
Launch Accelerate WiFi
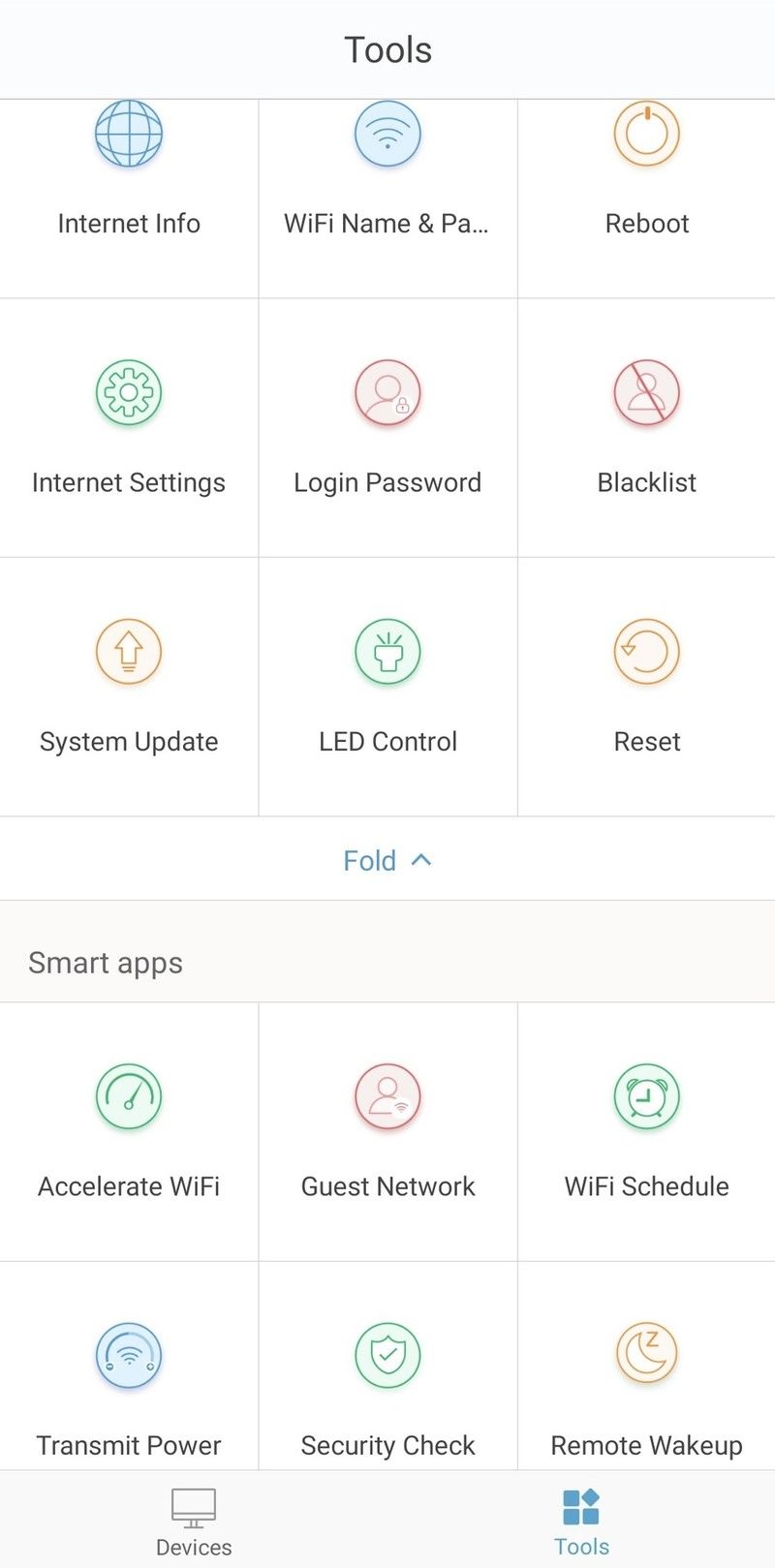pos(129,1130)
